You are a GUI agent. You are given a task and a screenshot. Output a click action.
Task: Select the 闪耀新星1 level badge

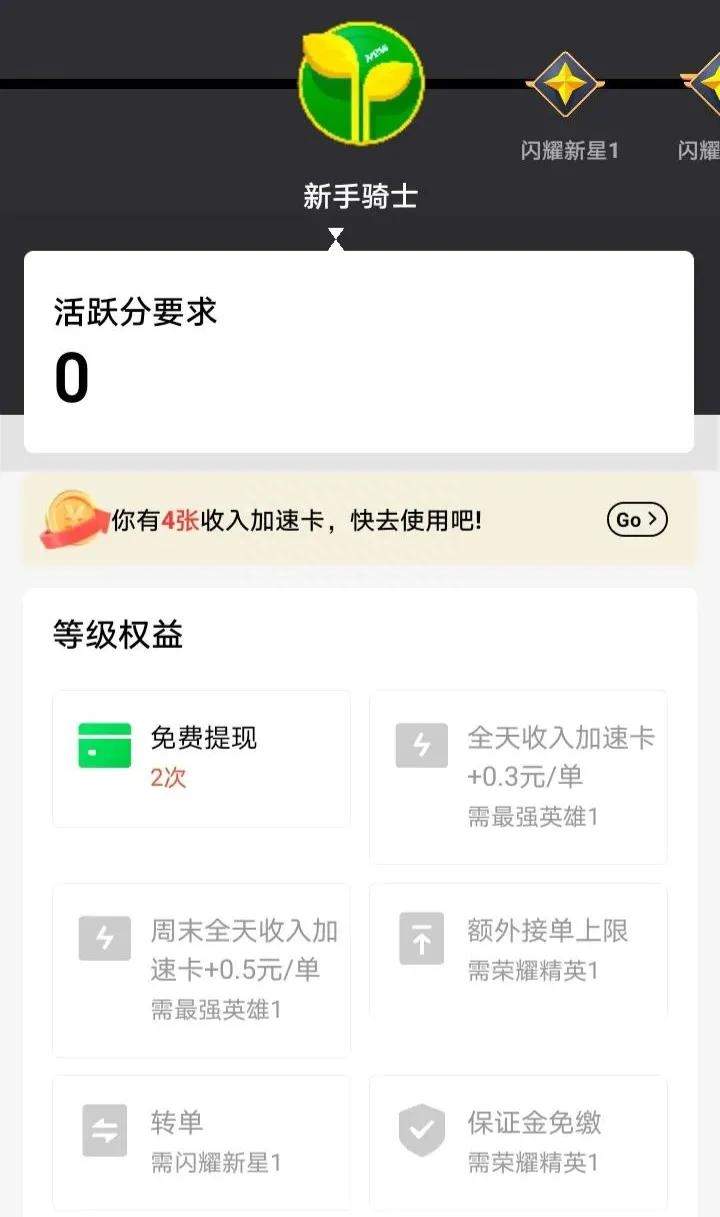[566, 87]
